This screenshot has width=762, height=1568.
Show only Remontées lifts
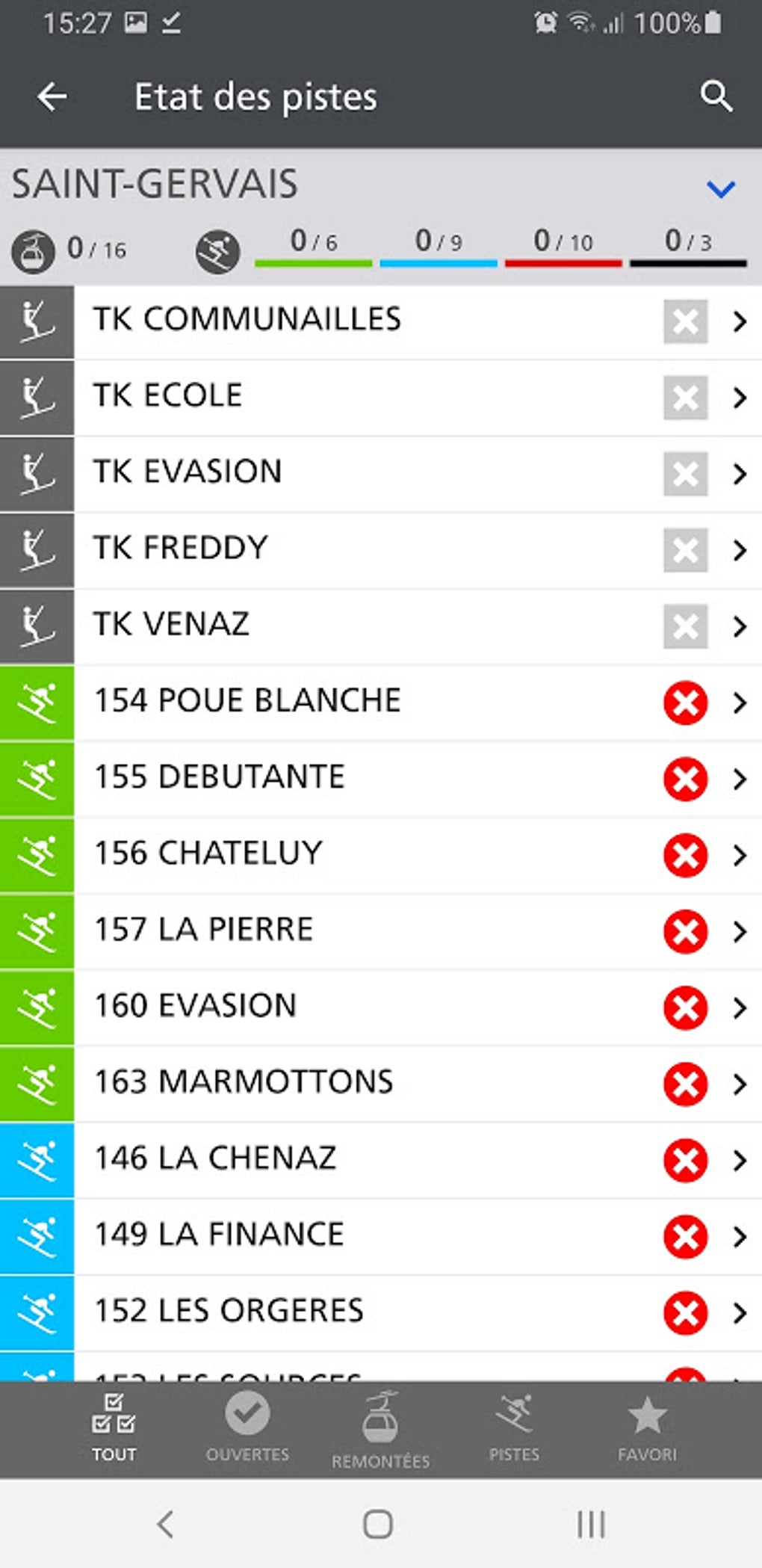click(x=380, y=1429)
